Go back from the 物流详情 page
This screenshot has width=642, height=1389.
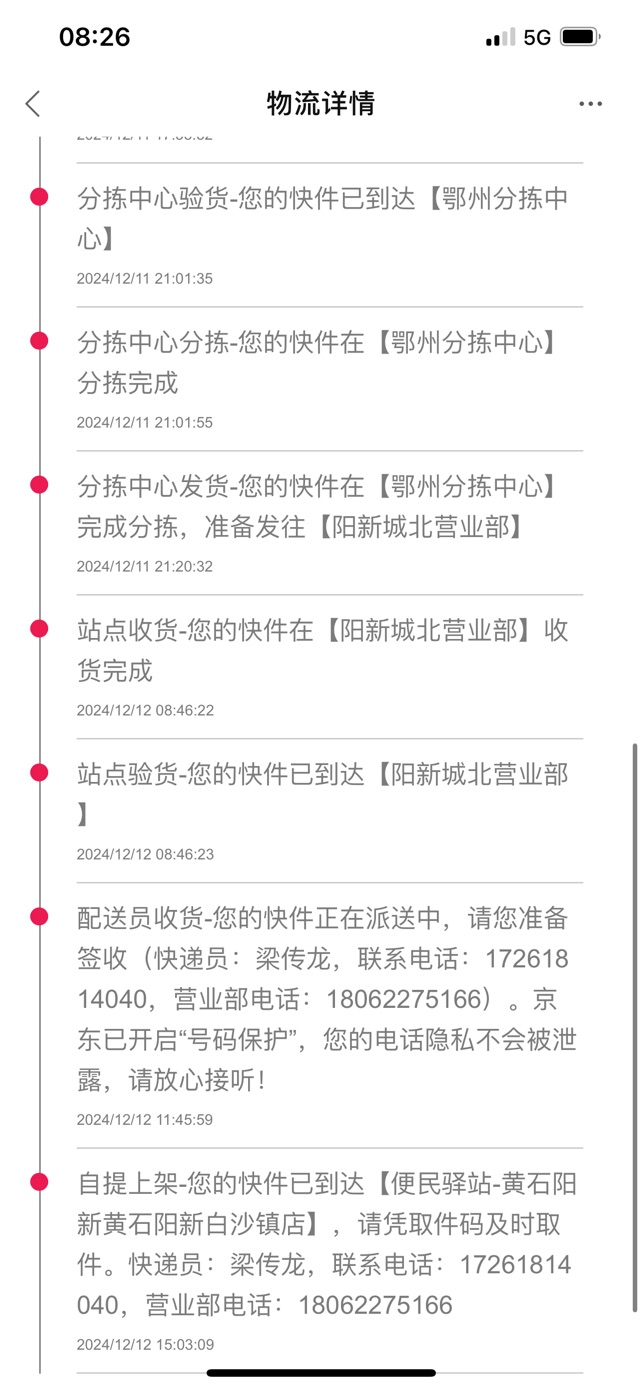click(x=33, y=103)
